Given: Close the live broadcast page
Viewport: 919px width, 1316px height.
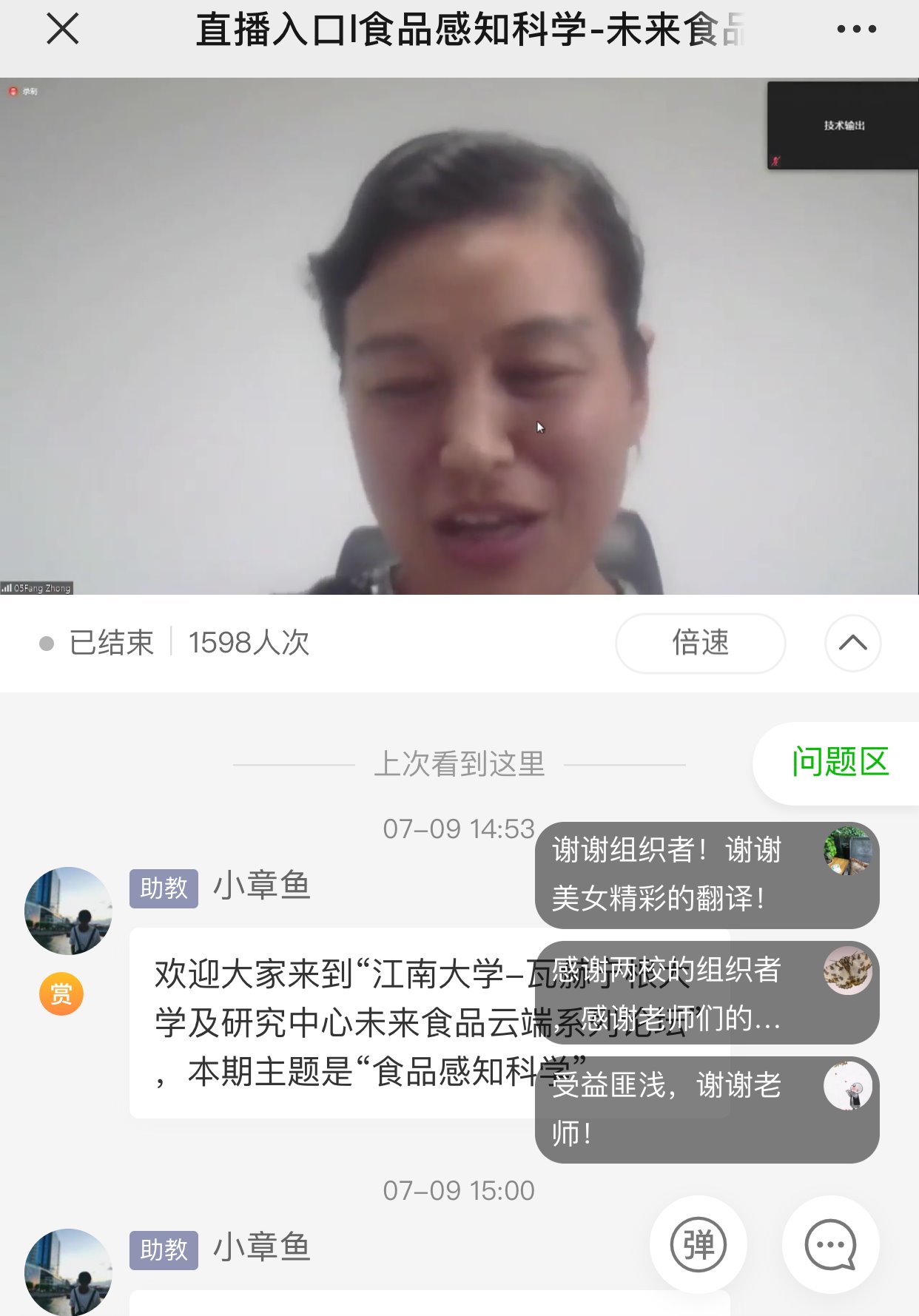Looking at the screenshot, I should click(62, 30).
